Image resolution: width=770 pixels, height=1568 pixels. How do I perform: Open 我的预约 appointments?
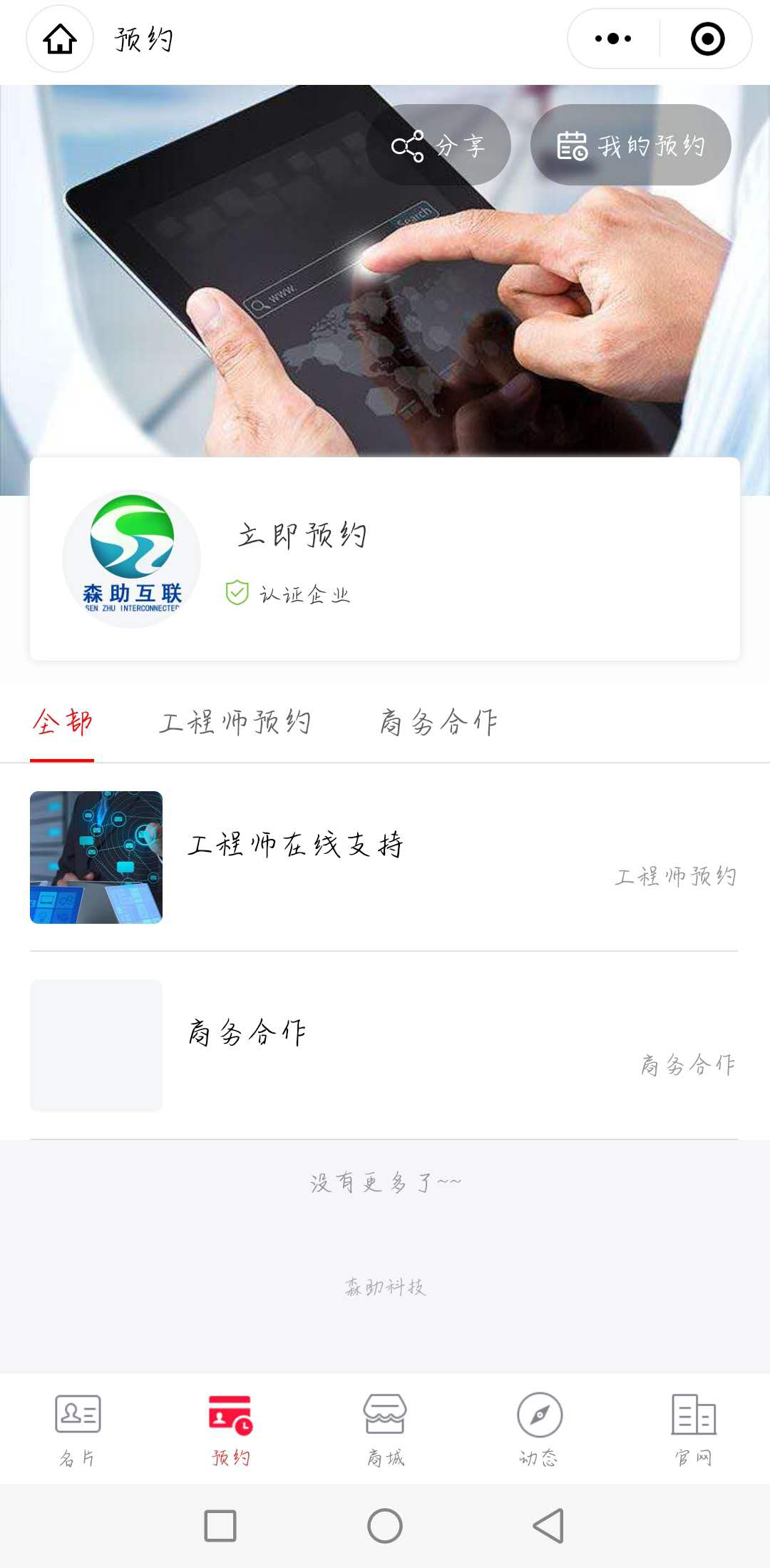pyautogui.click(x=631, y=146)
